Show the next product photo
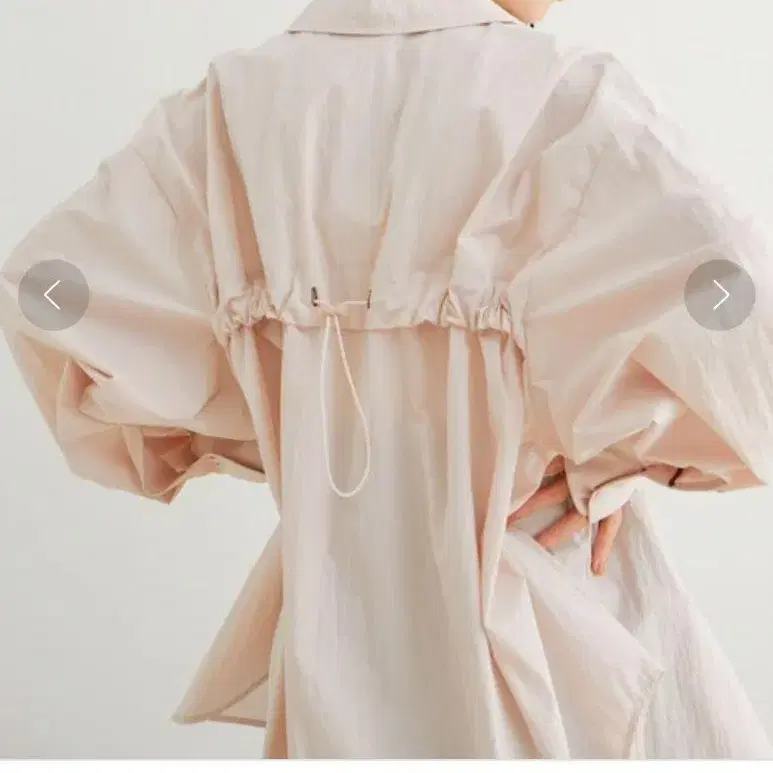The image size is (773, 773). [719, 295]
